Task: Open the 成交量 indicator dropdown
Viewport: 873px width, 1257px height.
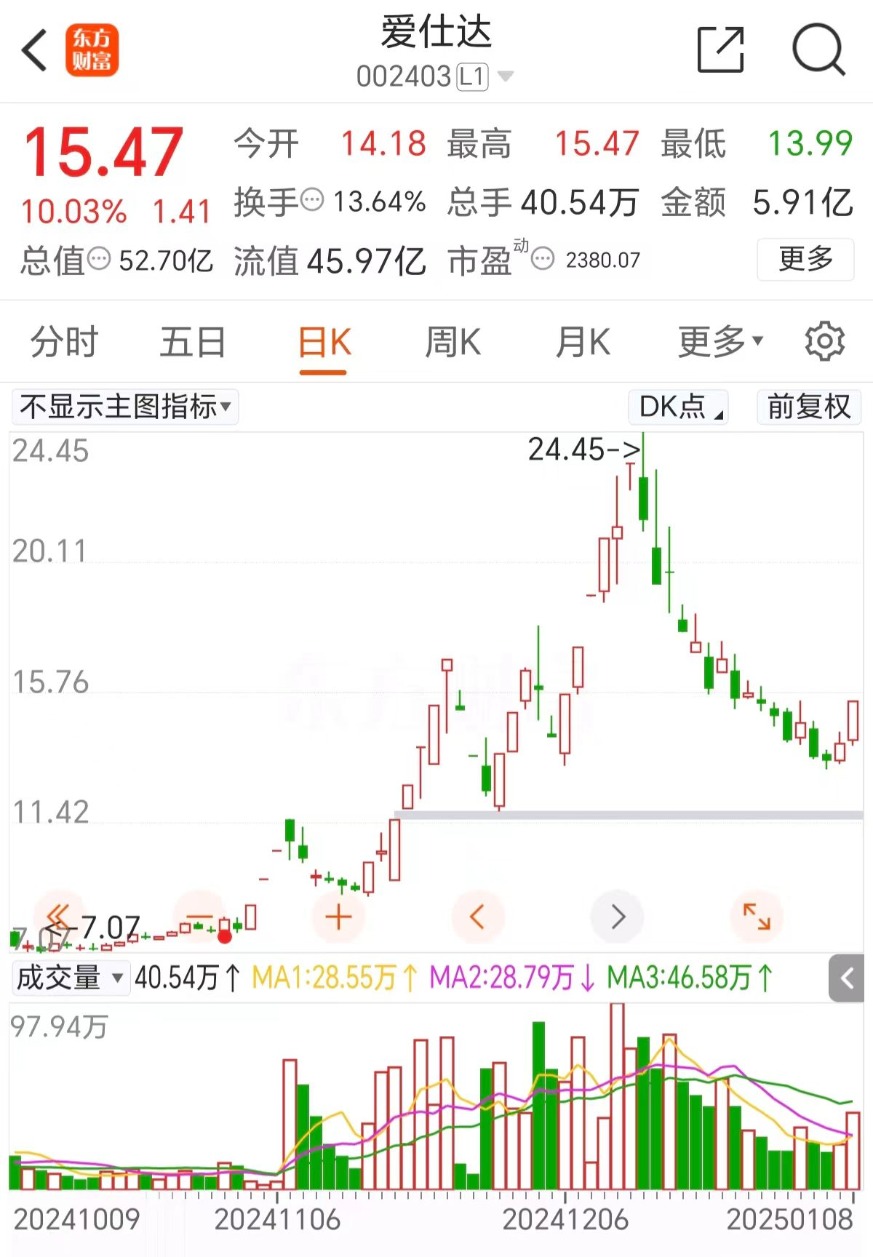Action: (x=70, y=977)
